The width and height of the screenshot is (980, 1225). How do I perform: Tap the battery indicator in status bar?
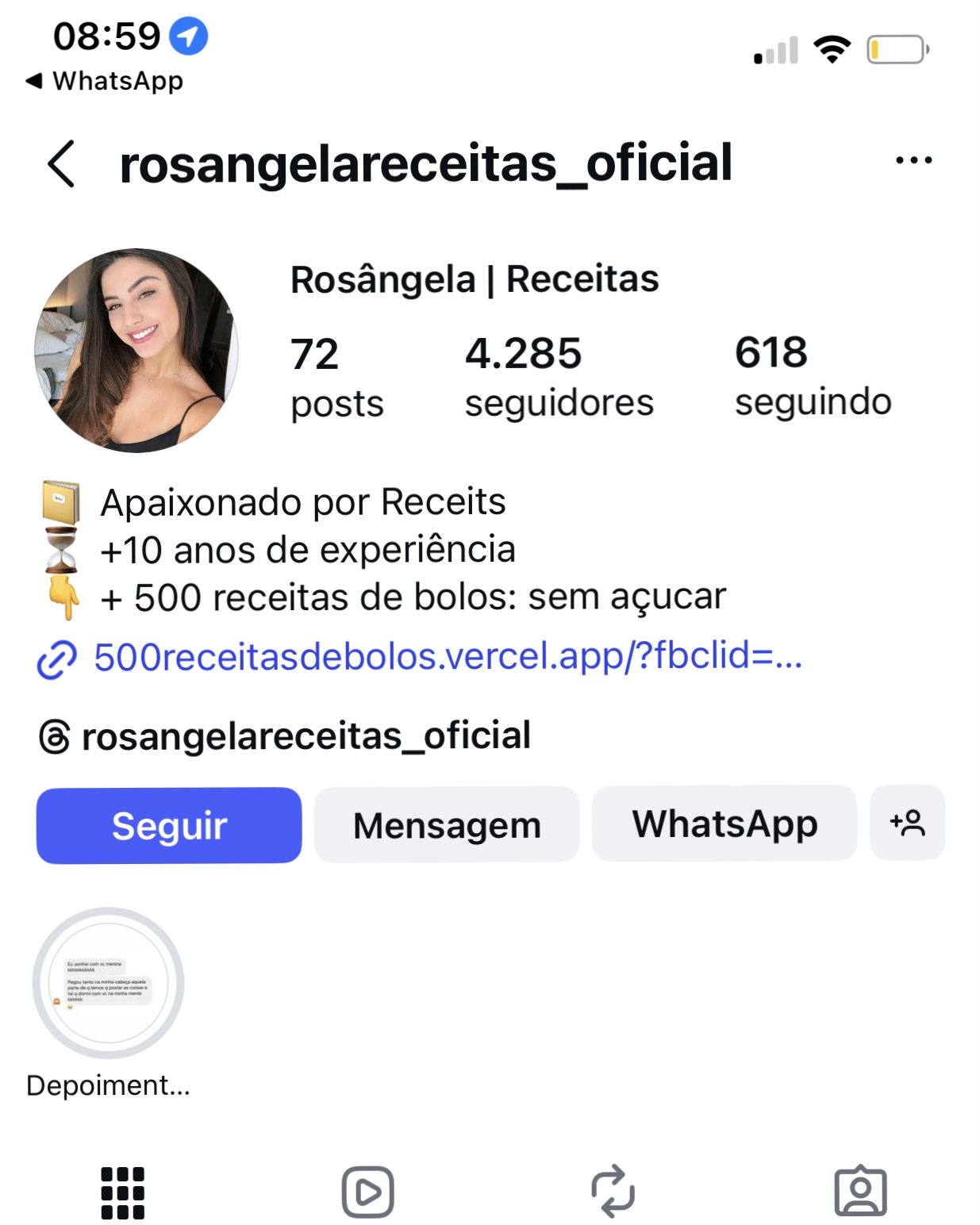(x=895, y=49)
